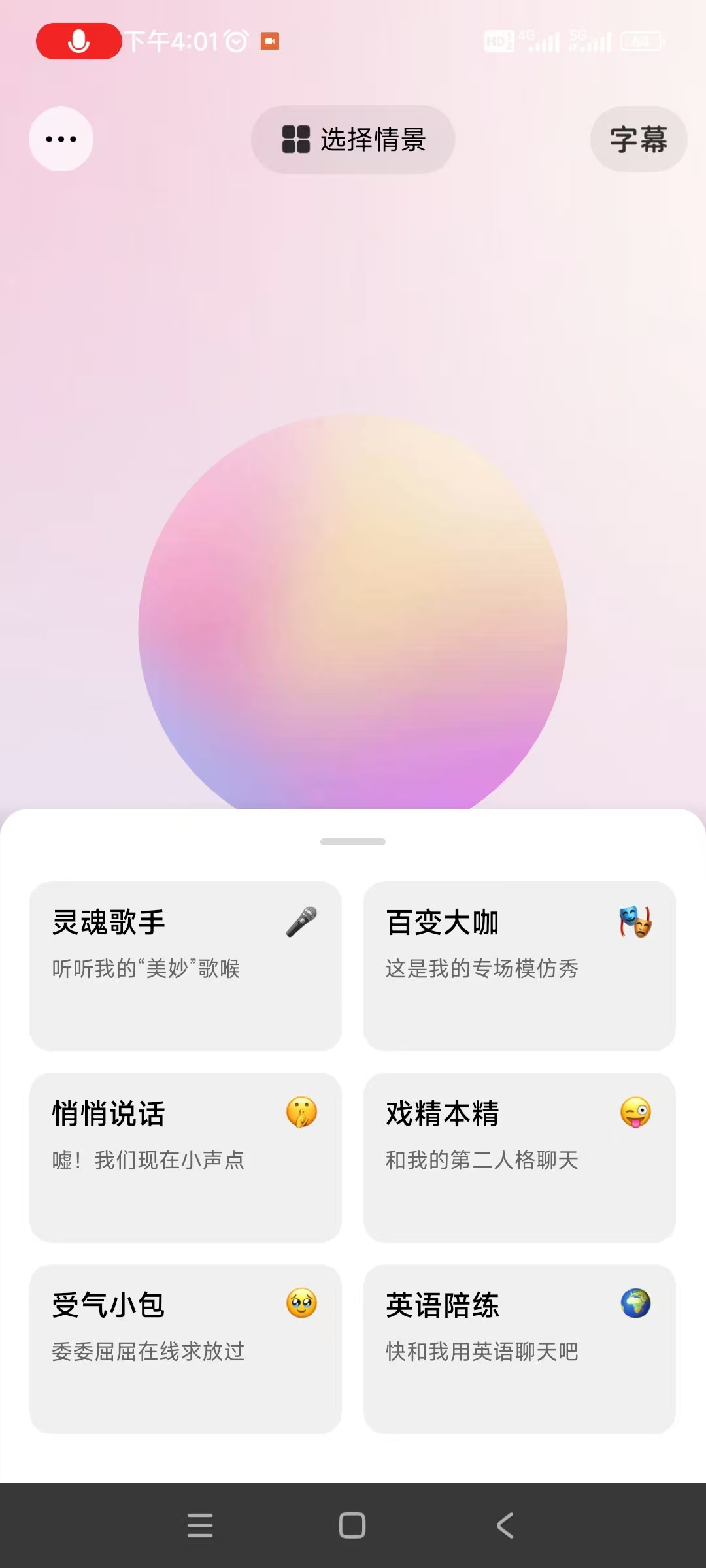
Task: Open the three-dot more options menu
Action: coord(61,139)
